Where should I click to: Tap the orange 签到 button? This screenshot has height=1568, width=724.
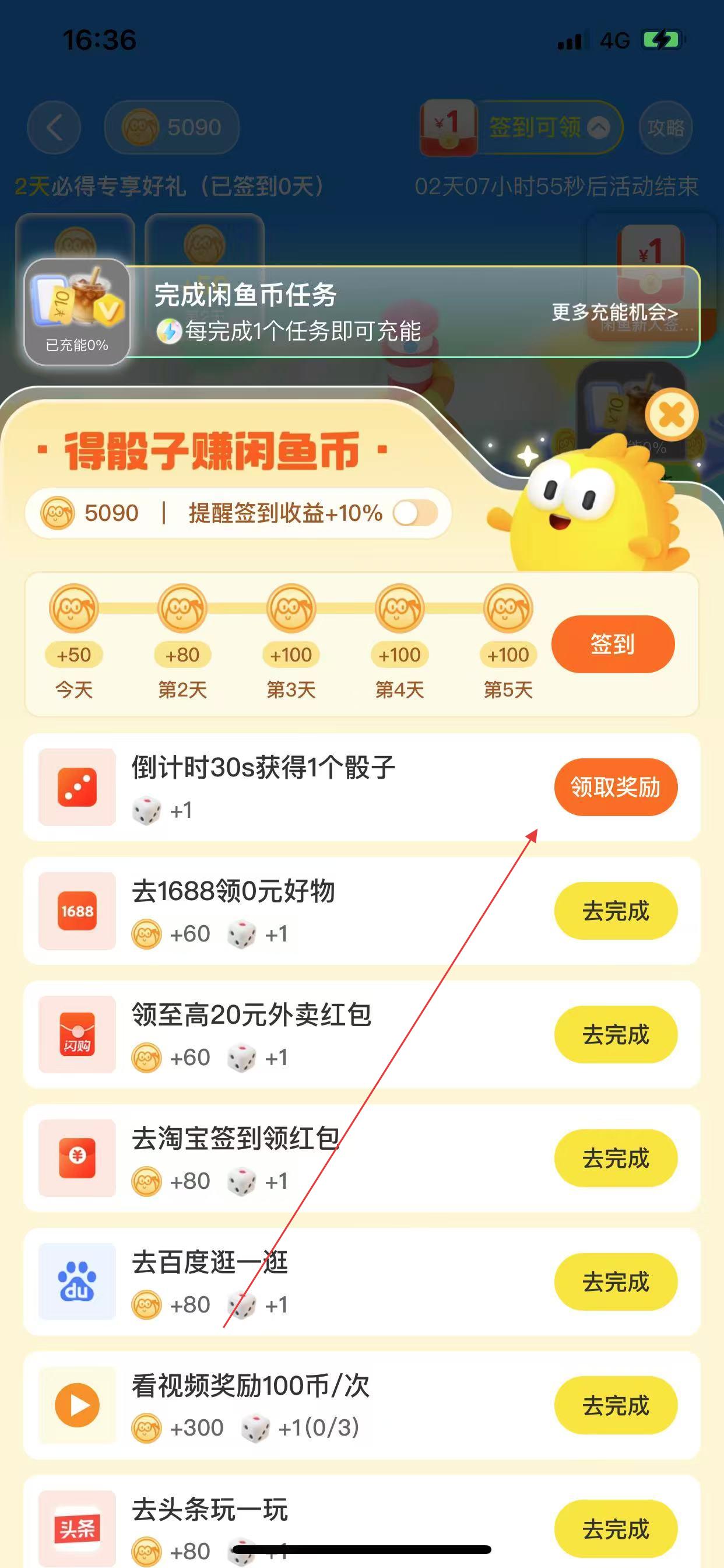tap(613, 644)
